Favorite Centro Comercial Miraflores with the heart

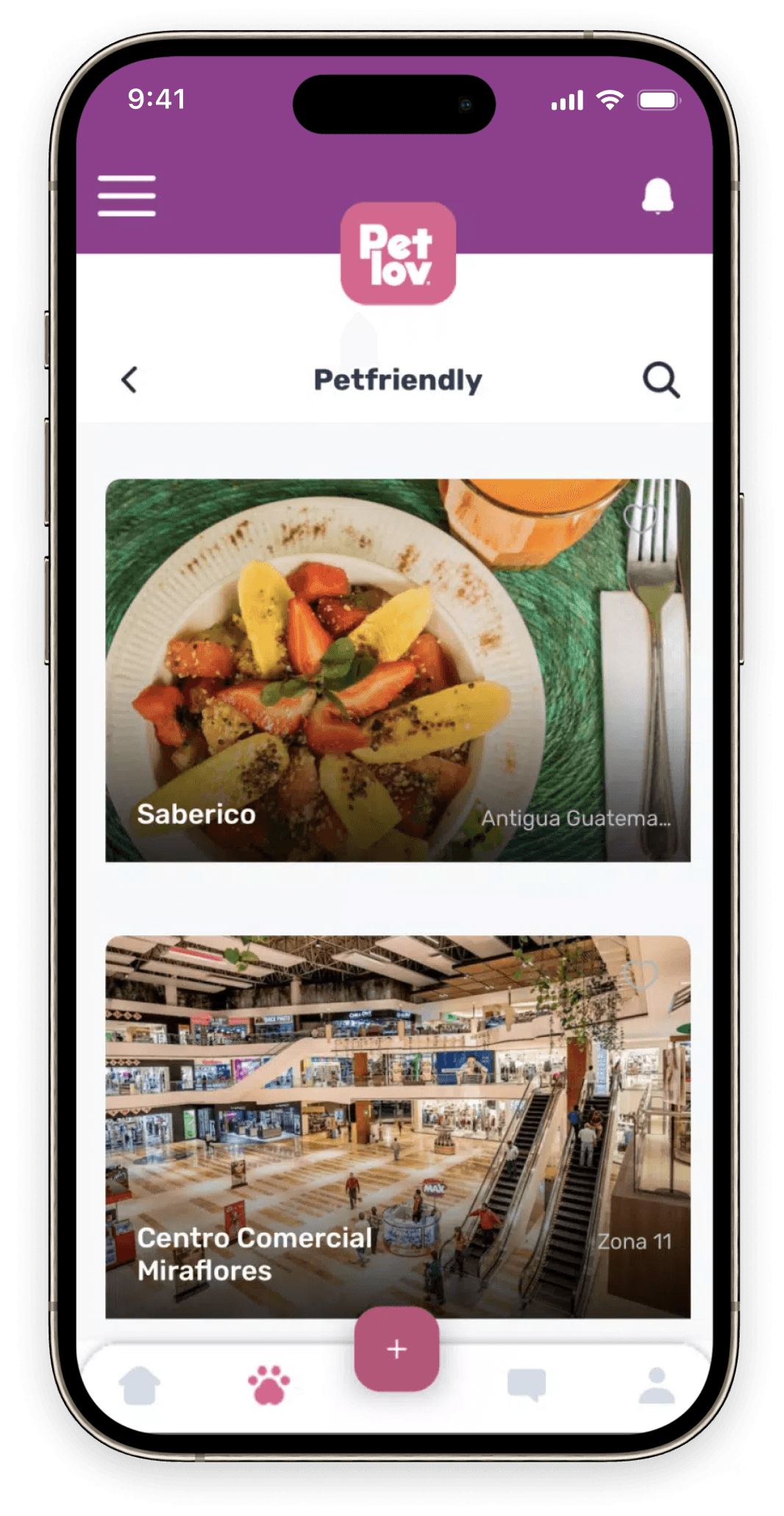point(639,976)
